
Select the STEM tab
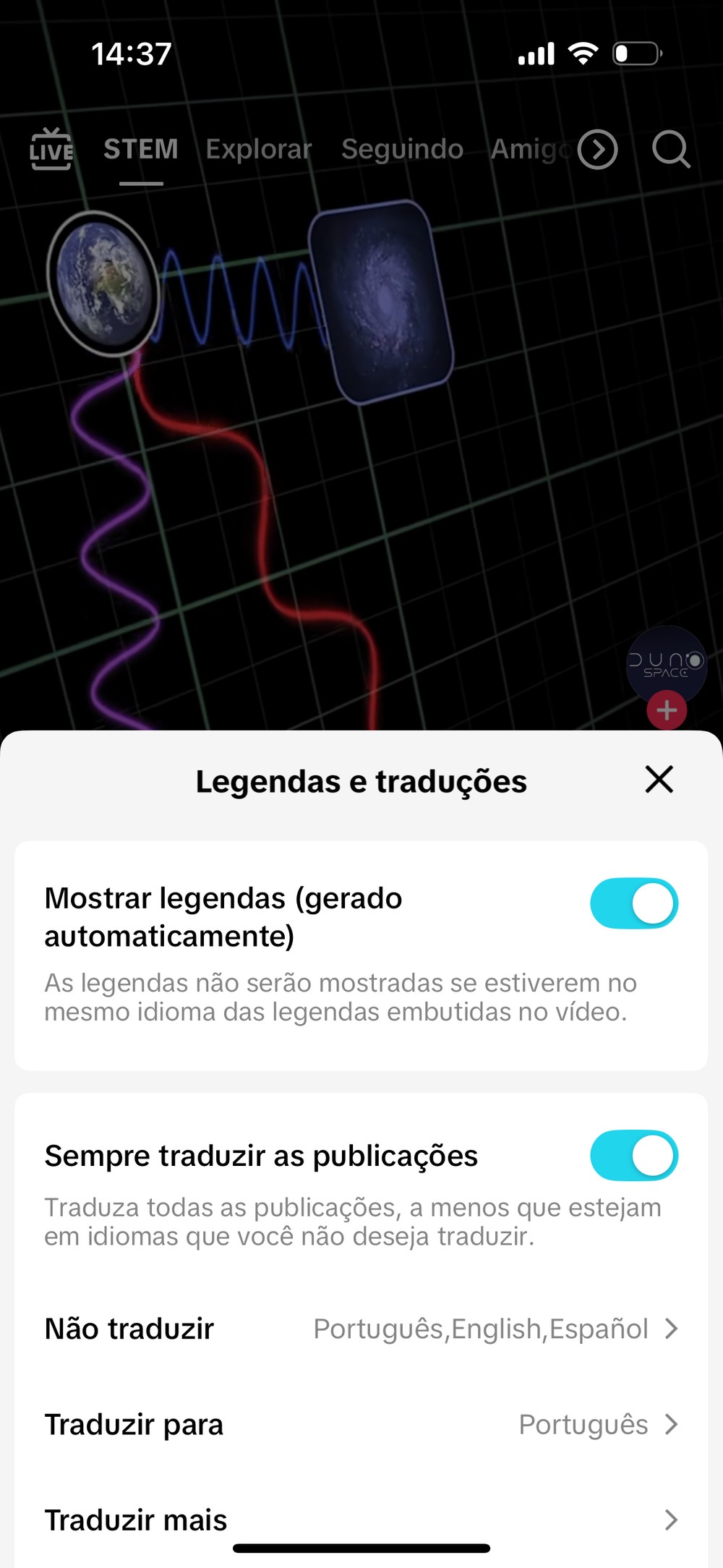pos(141,150)
